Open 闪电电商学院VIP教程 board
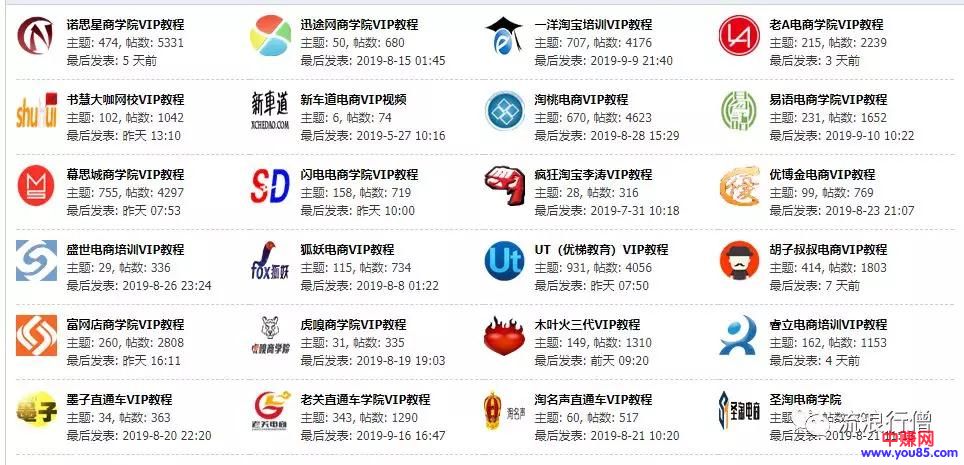The image size is (964, 465). pyautogui.click(x=359, y=174)
